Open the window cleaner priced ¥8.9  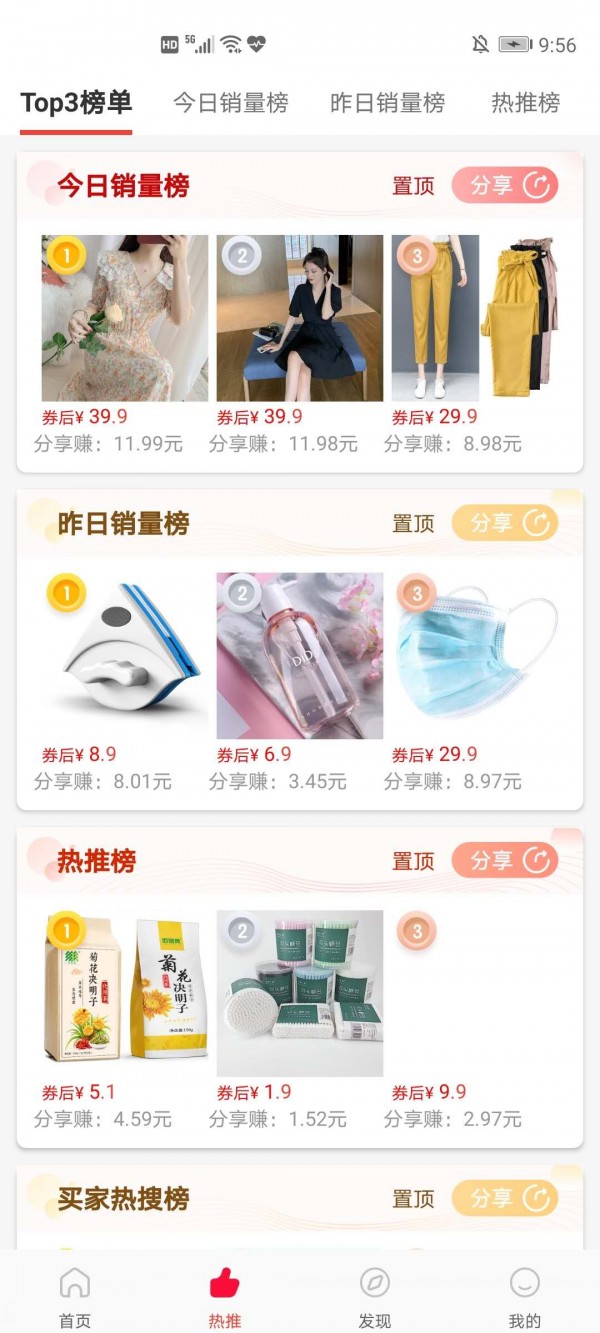[x=125, y=655]
